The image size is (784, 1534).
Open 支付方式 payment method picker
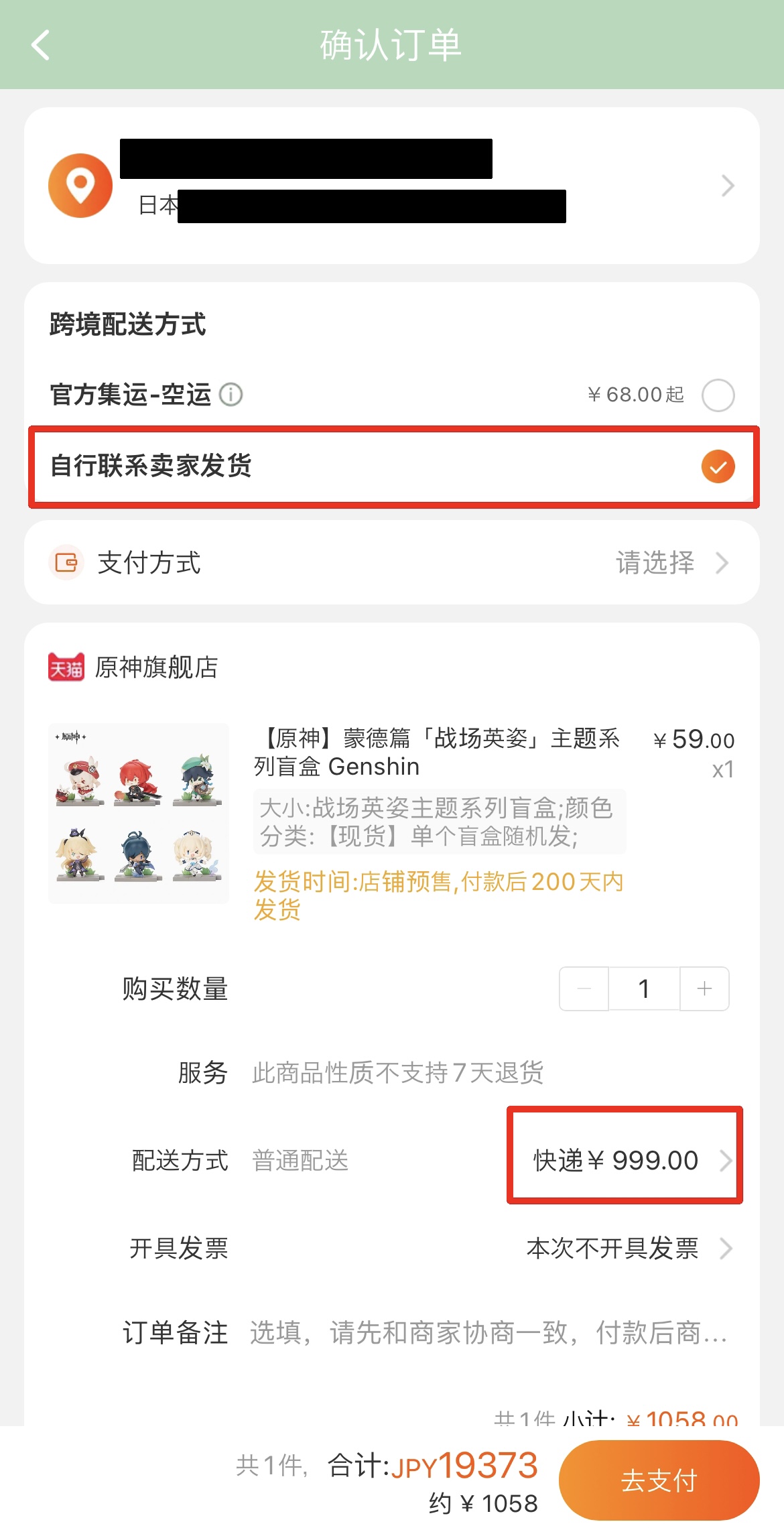[x=391, y=563]
